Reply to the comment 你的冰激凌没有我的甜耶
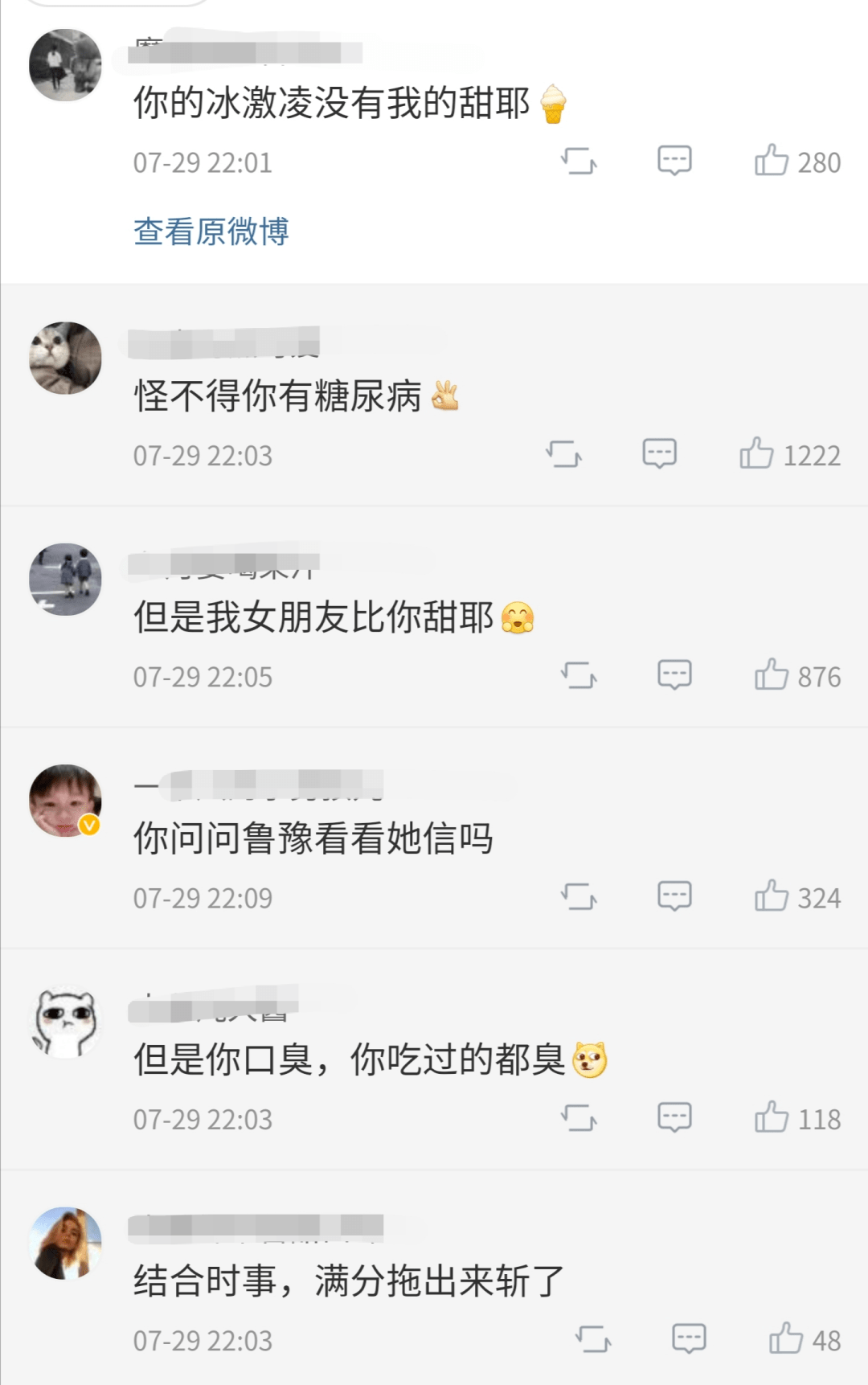 (x=674, y=161)
